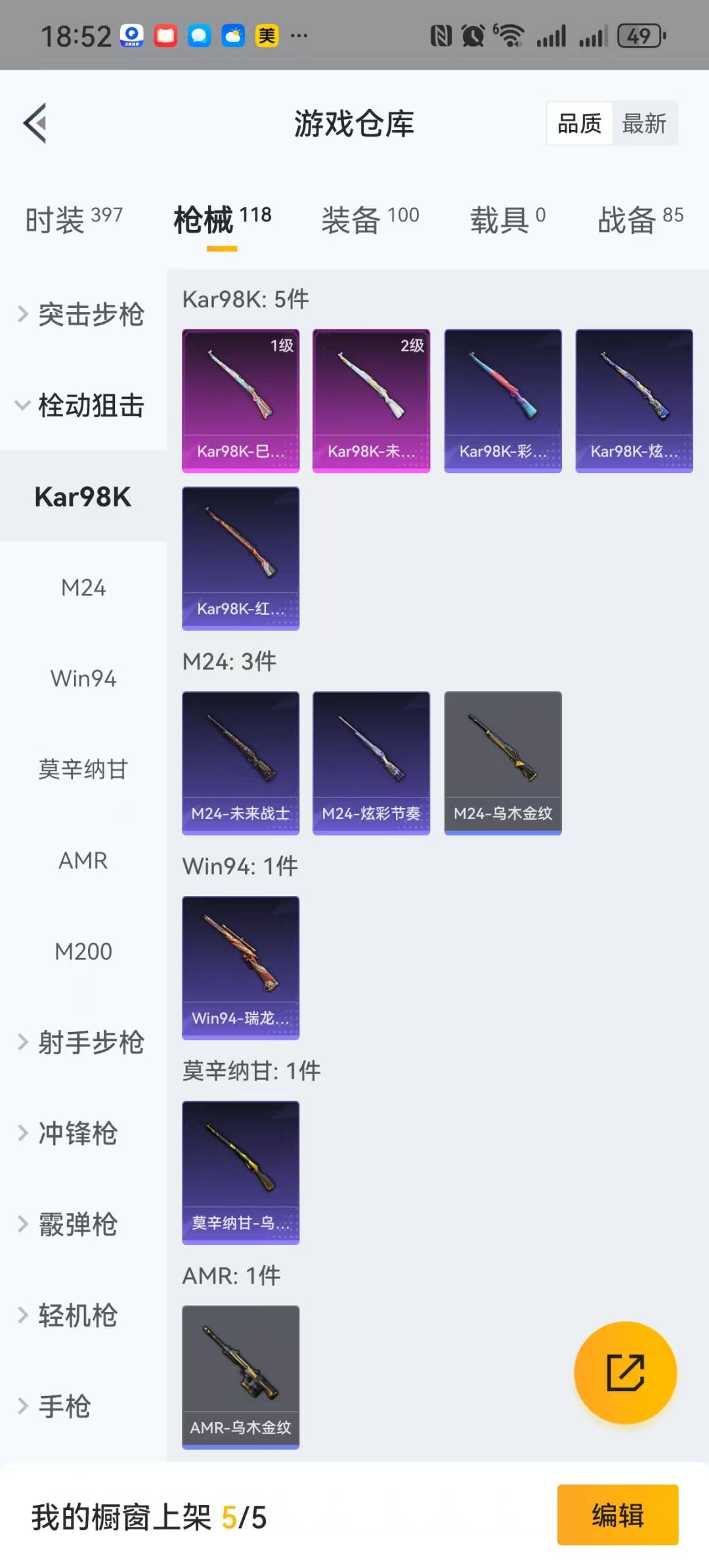
Task: Select M24 in the sidebar
Action: coord(83,587)
